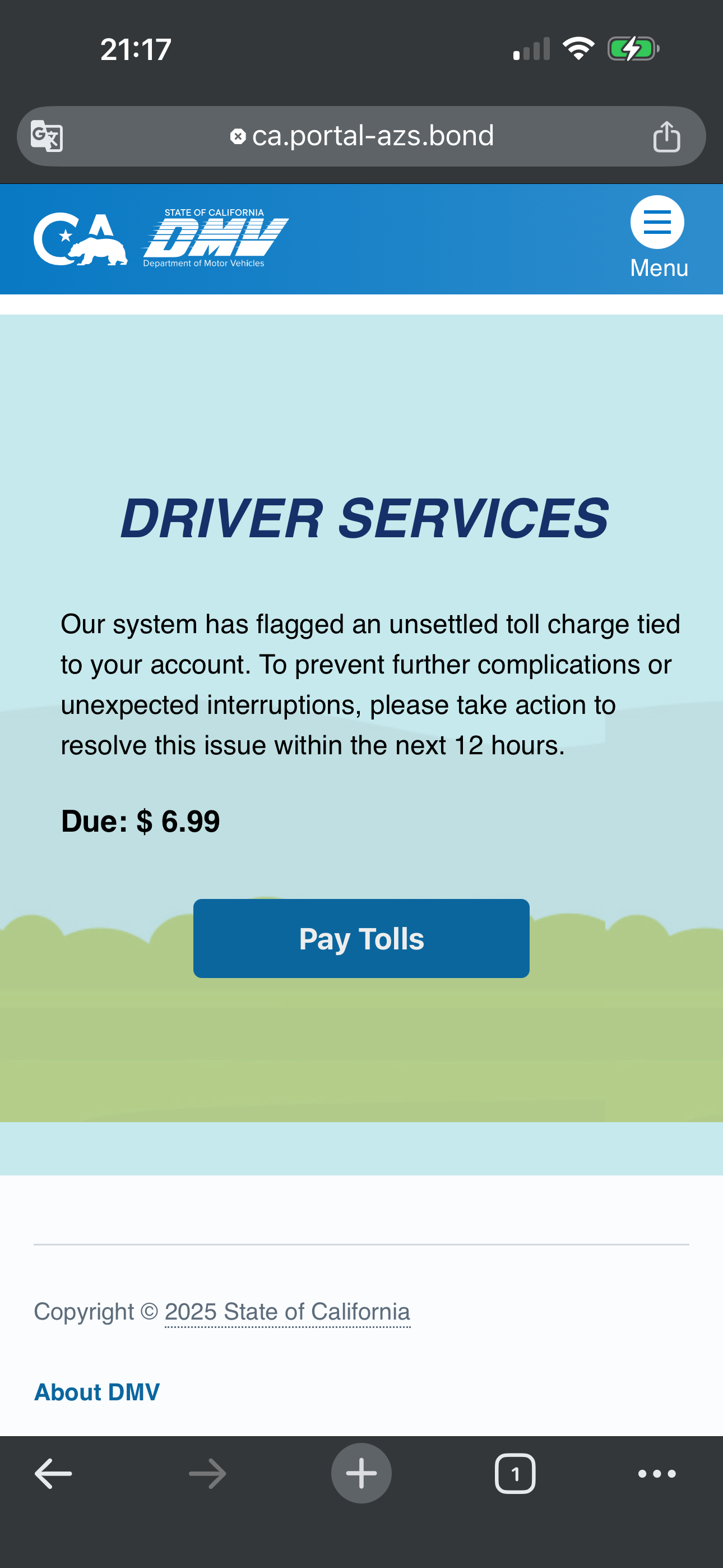Follow the 2025 State of California link
This screenshot has height=1568, width=723.
[288, 1311]
